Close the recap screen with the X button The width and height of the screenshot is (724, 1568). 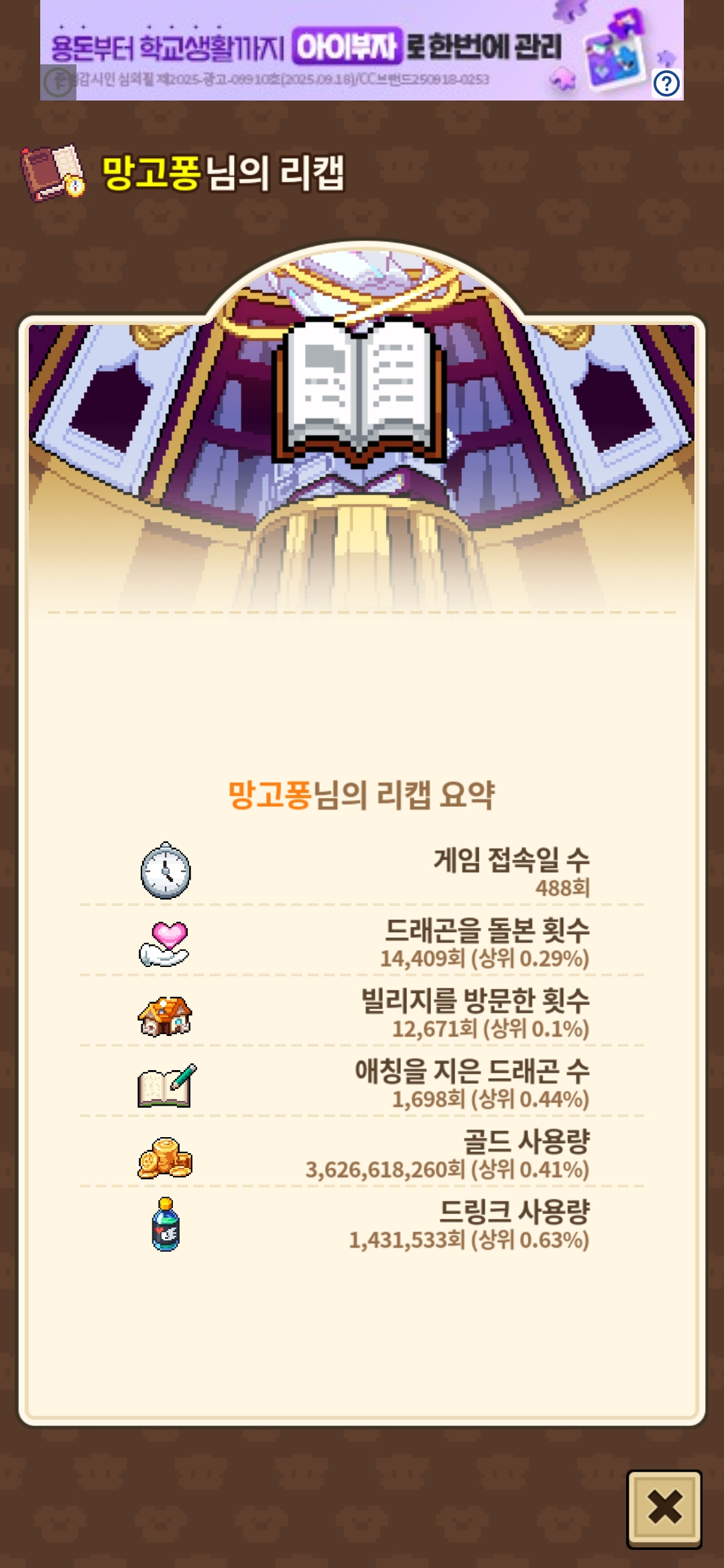click(664, 1508)
